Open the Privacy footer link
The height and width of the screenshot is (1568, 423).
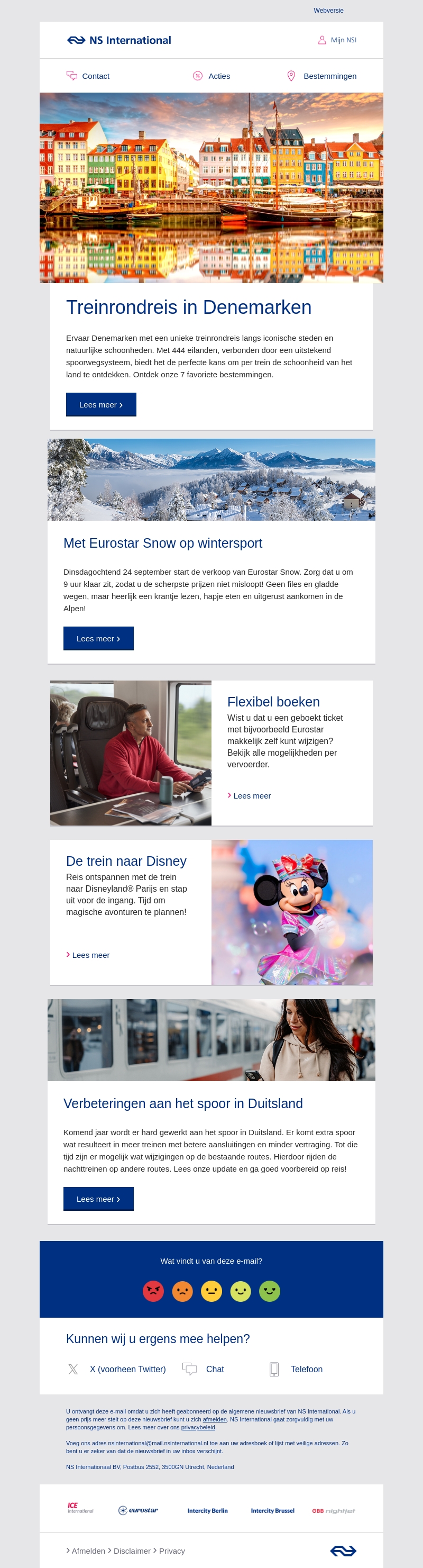click(x=171, y=1551)
